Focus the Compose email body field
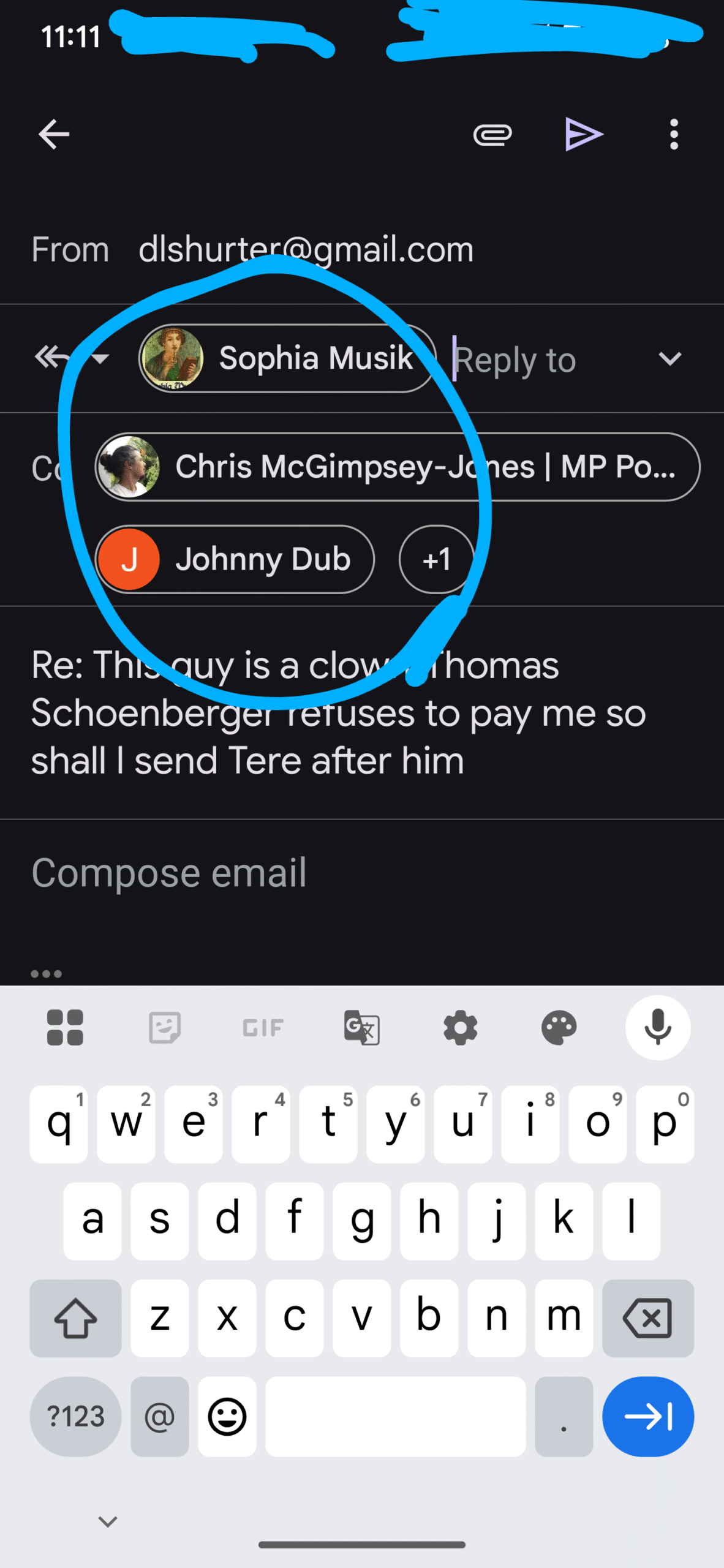 point(361,872)
